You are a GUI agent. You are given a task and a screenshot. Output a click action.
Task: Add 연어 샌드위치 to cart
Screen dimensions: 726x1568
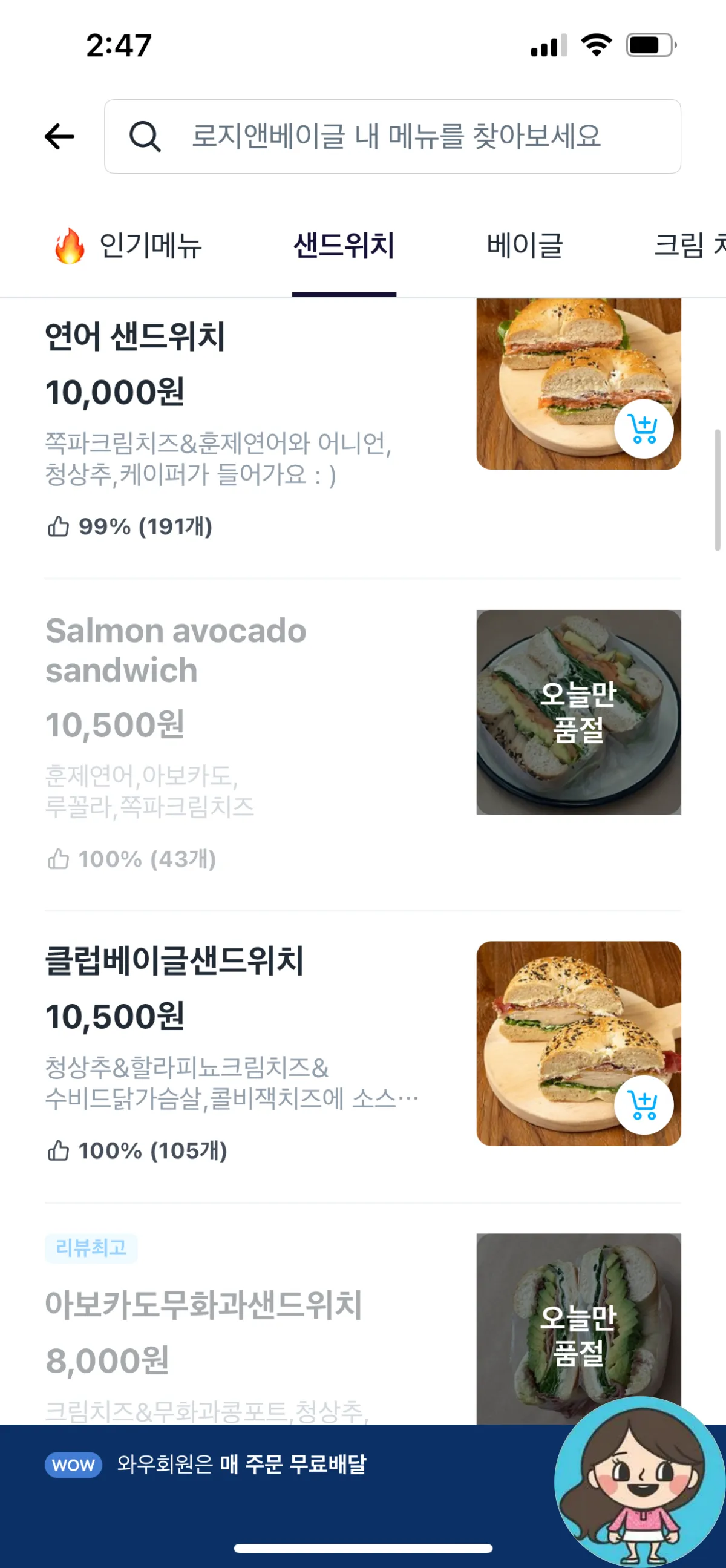point(643,429)
